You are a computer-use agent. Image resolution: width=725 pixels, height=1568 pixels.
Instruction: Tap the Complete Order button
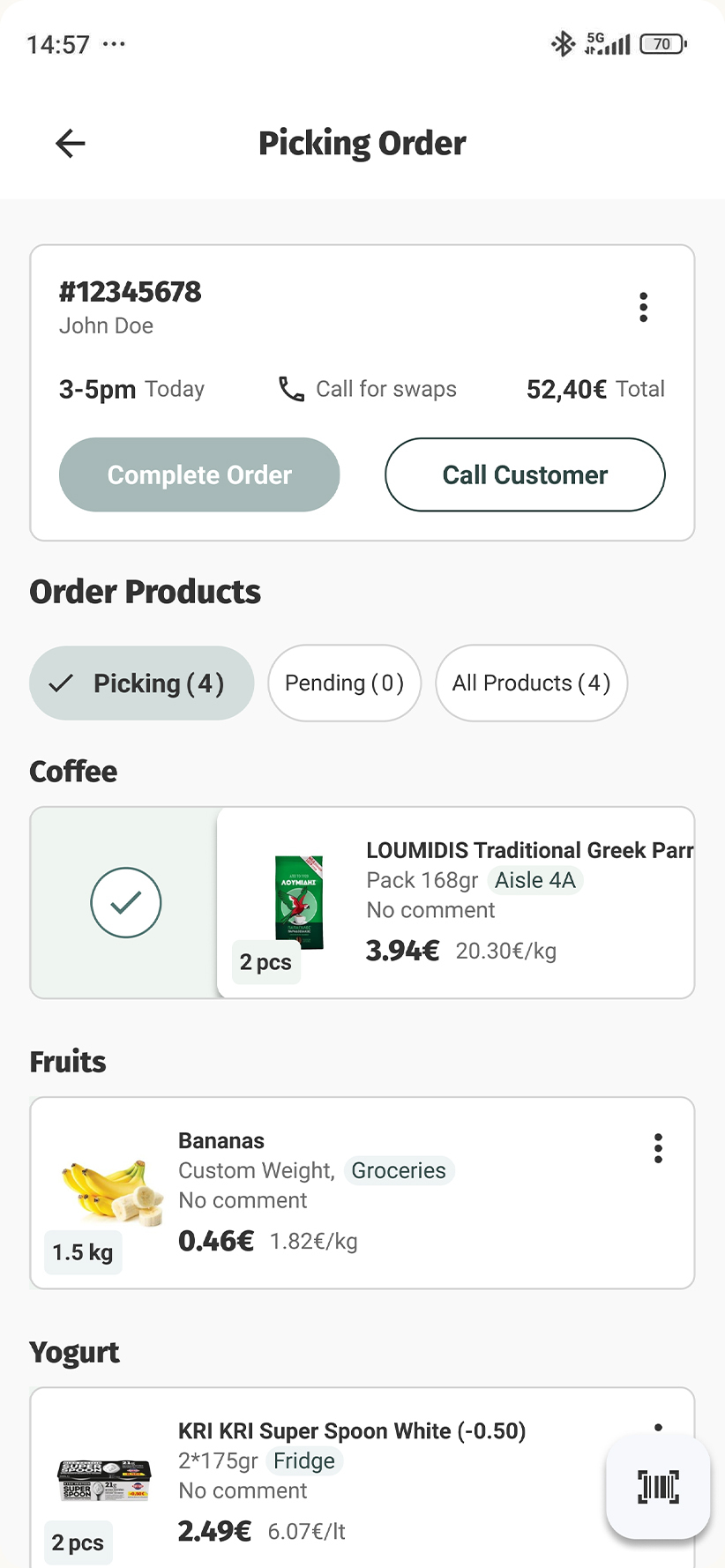(199, 474)
